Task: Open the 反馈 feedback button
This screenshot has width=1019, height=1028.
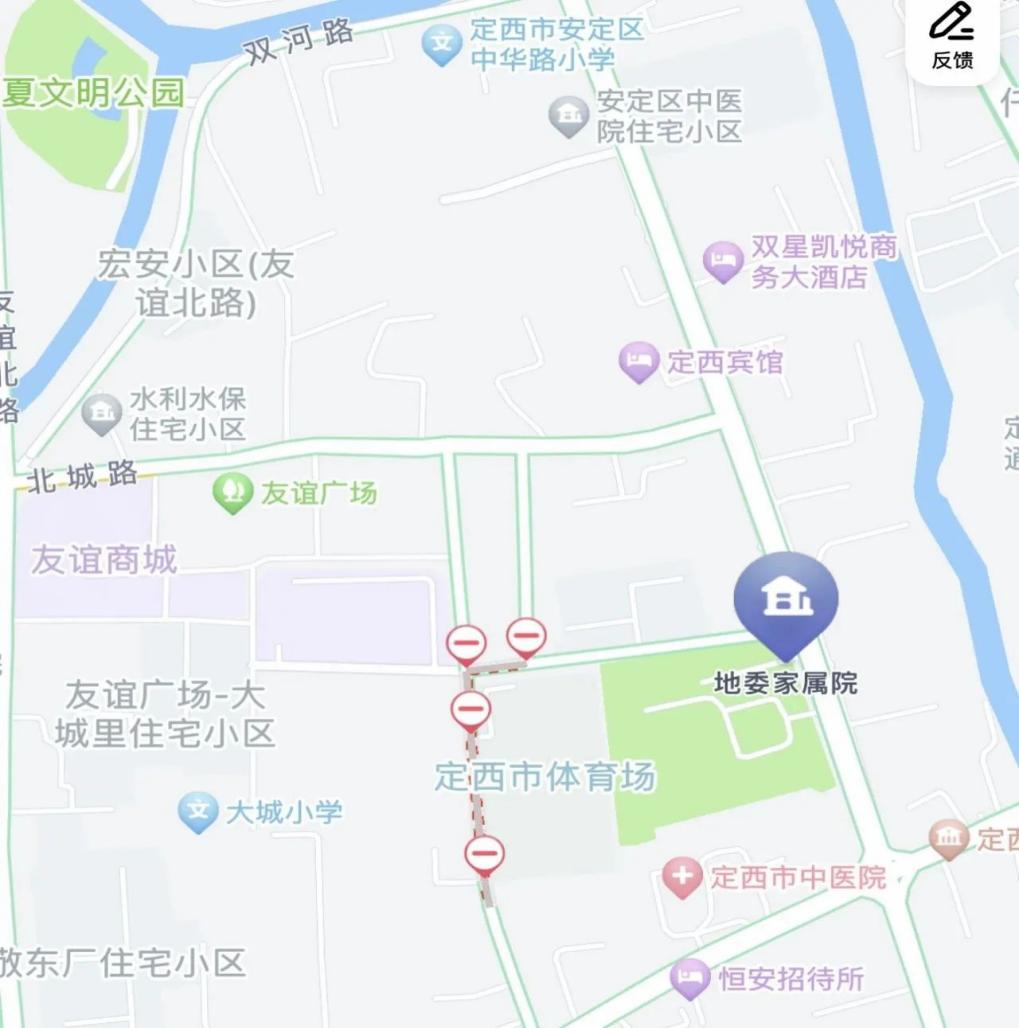Action: (x=951, y=60)
